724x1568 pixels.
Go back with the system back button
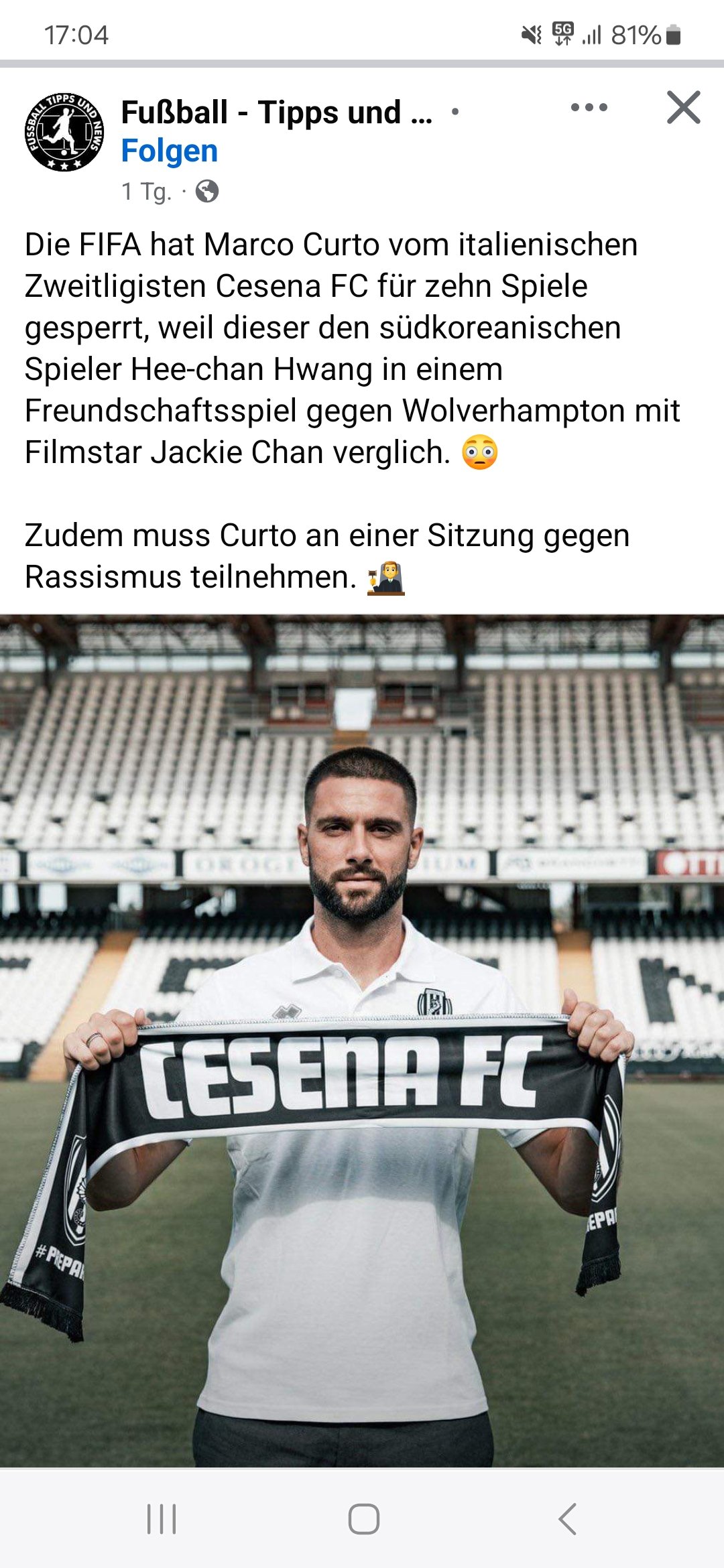(x=567, y=1519)
